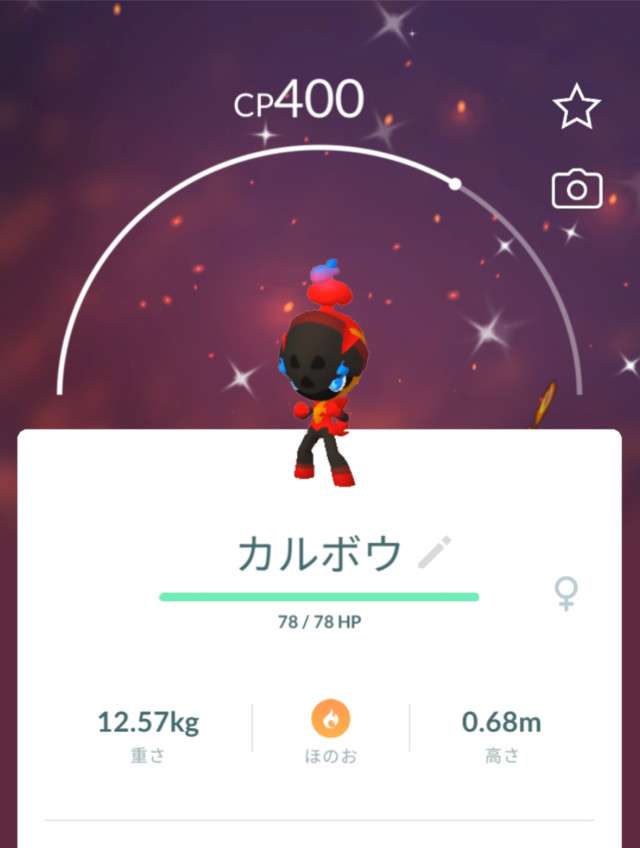
Task: Edit the nickname with the pencil icon
Action: 434,553
